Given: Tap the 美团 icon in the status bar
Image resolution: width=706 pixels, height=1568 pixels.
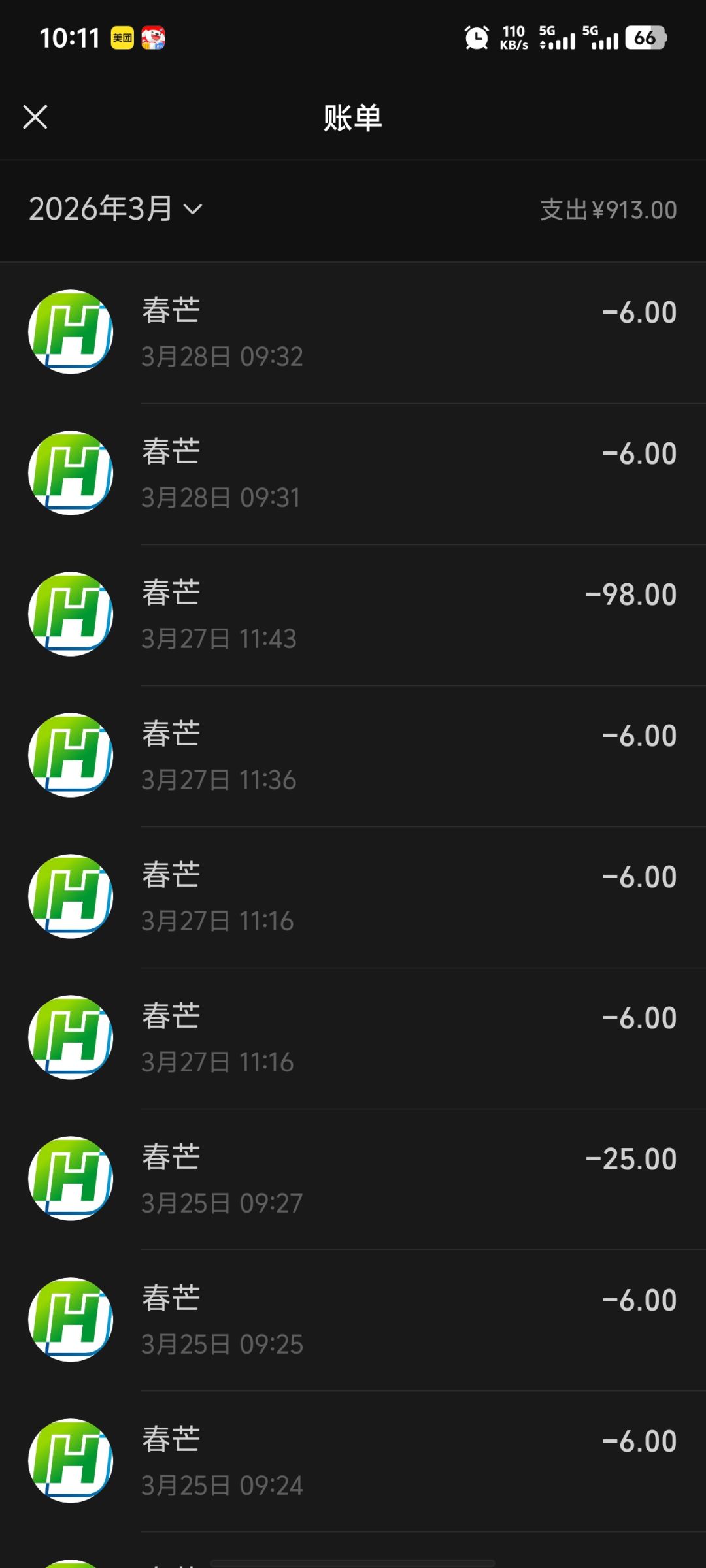Looking at the screenshot, I should pos(122,38).
